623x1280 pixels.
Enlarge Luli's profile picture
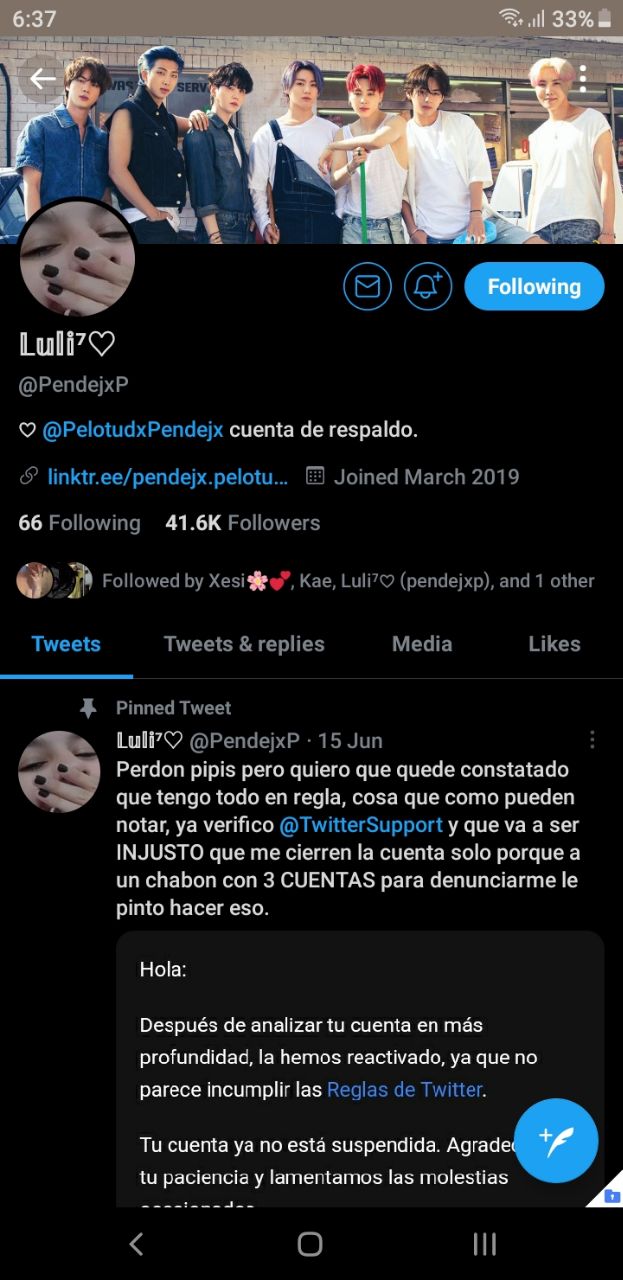pos(77,257)
